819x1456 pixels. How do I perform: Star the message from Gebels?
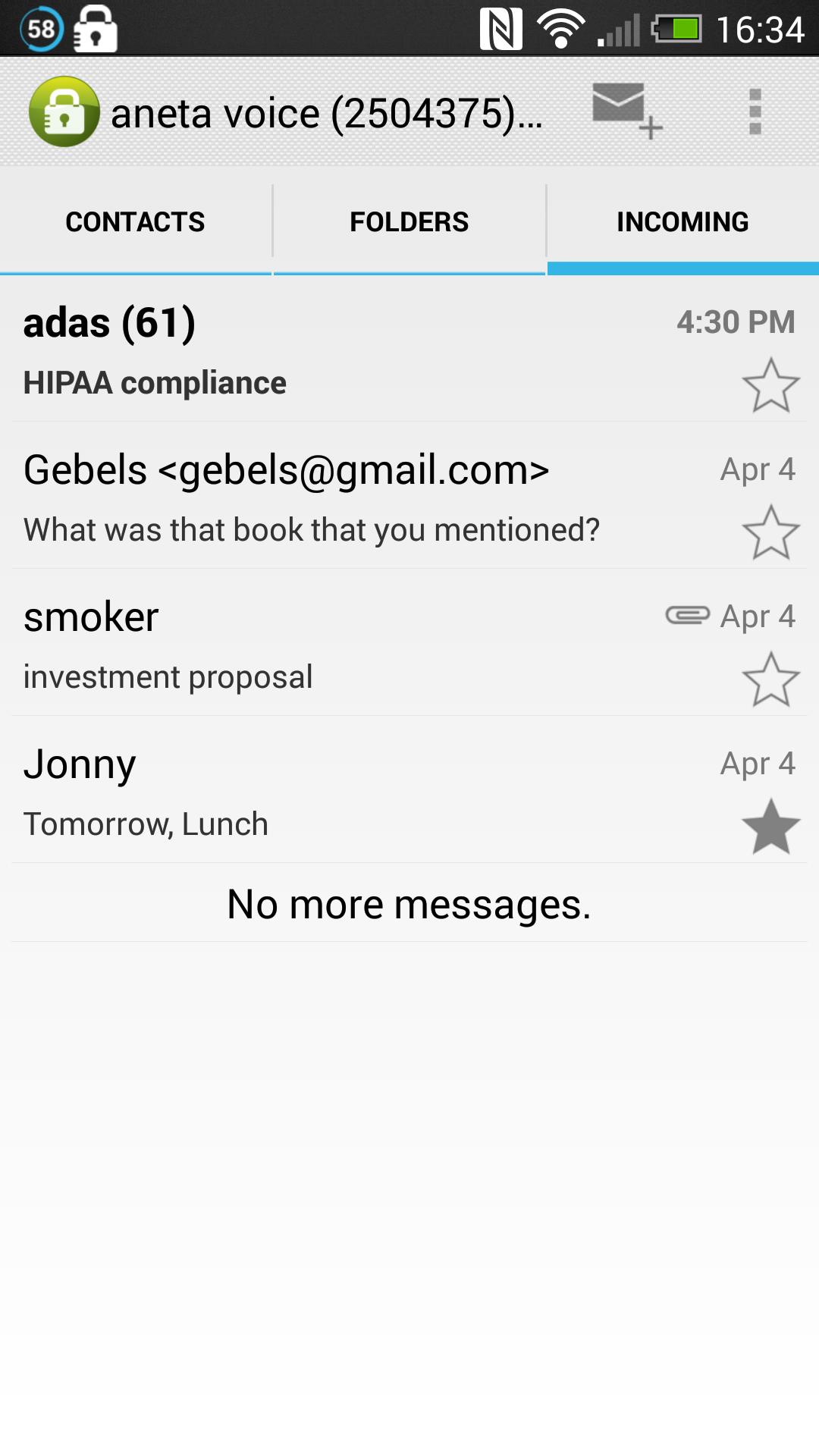tap(770, 532)
